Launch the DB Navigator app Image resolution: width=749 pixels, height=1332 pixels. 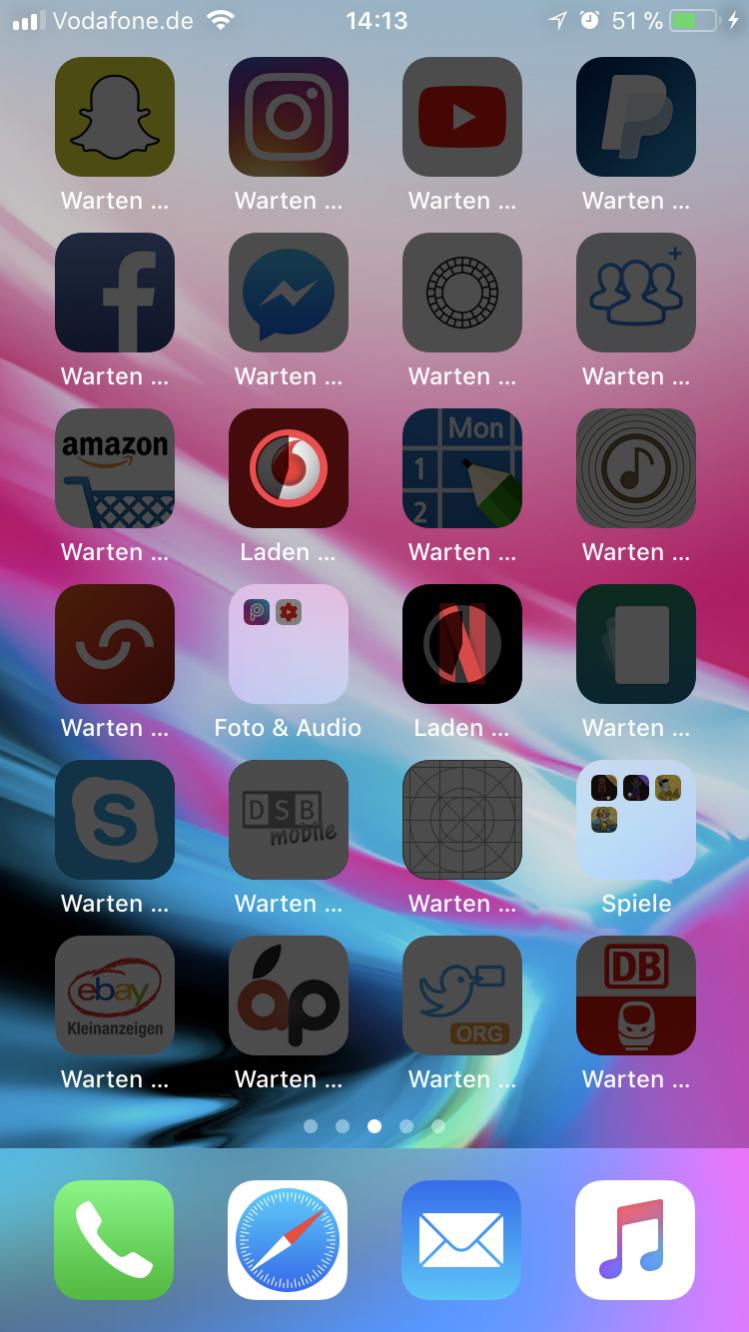pyautogui.click(x=636, y=995)
